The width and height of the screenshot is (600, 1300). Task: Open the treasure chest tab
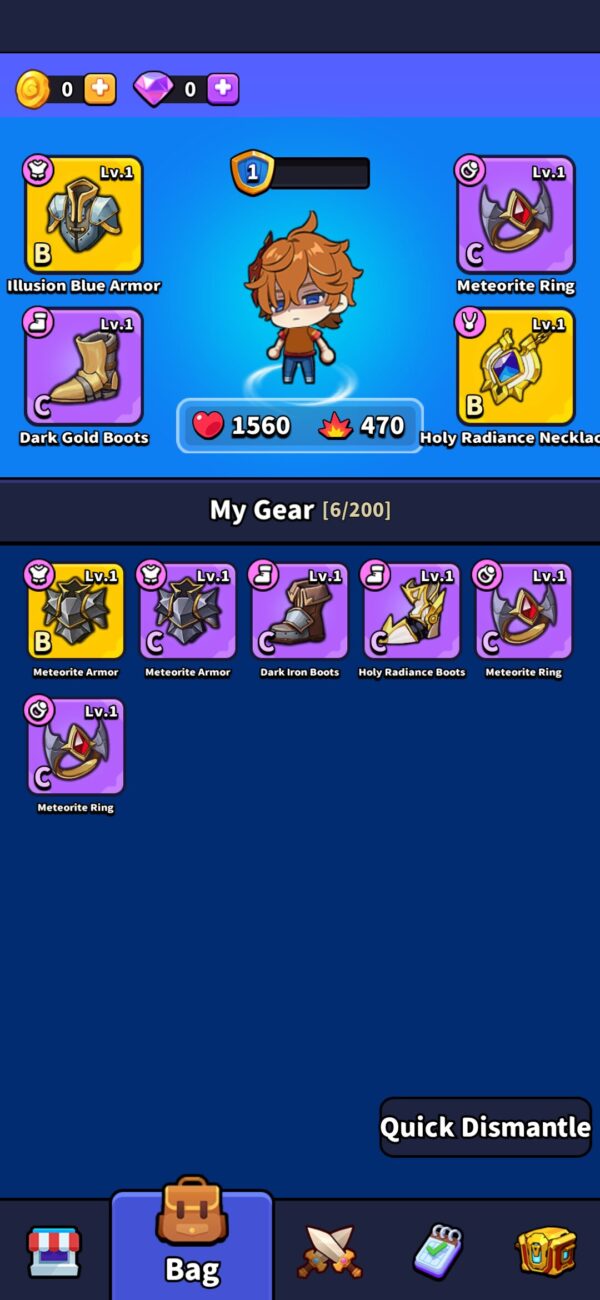(546, 1250)
